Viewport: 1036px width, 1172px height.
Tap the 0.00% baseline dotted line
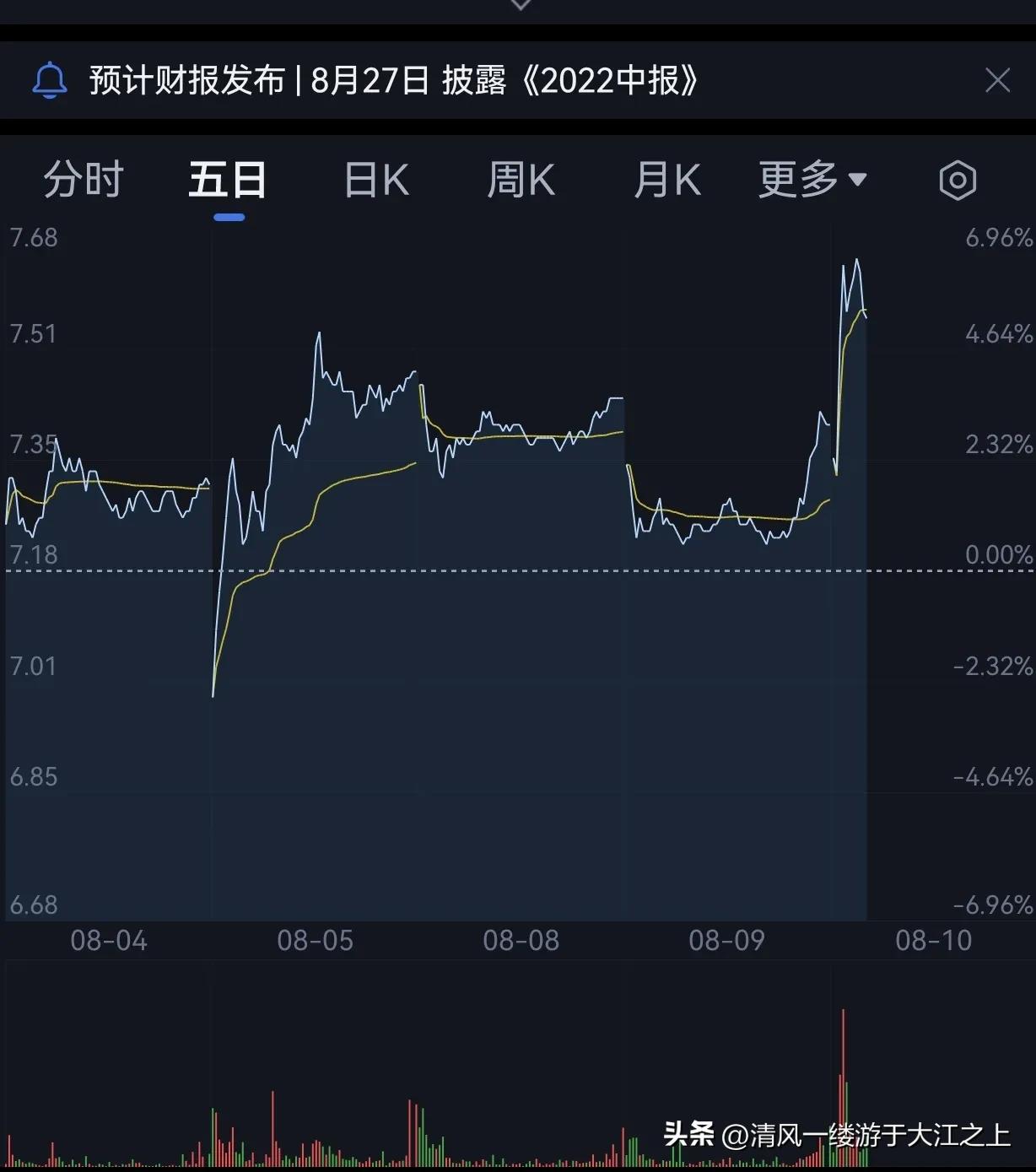coord(506,570)
